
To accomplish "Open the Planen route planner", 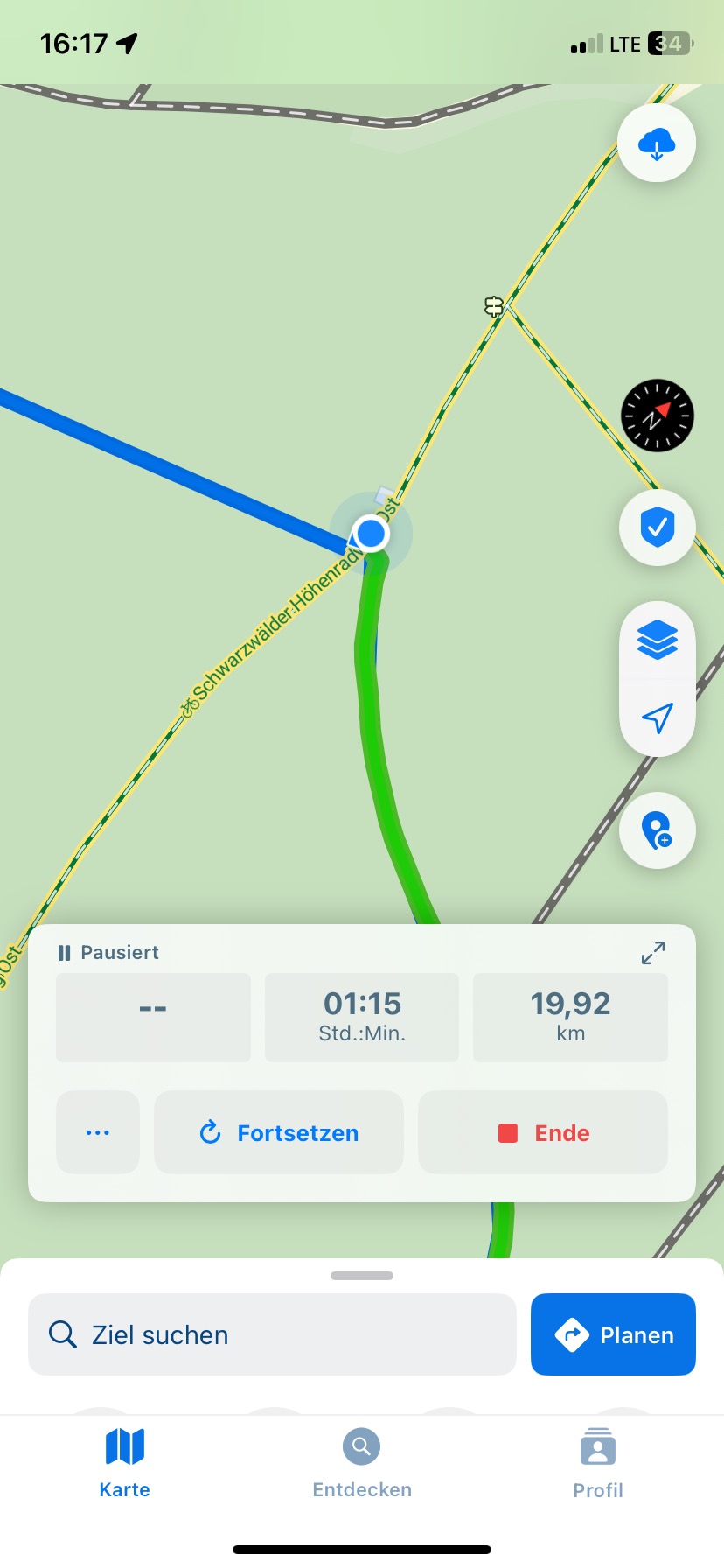I will tap(613, 1334).
